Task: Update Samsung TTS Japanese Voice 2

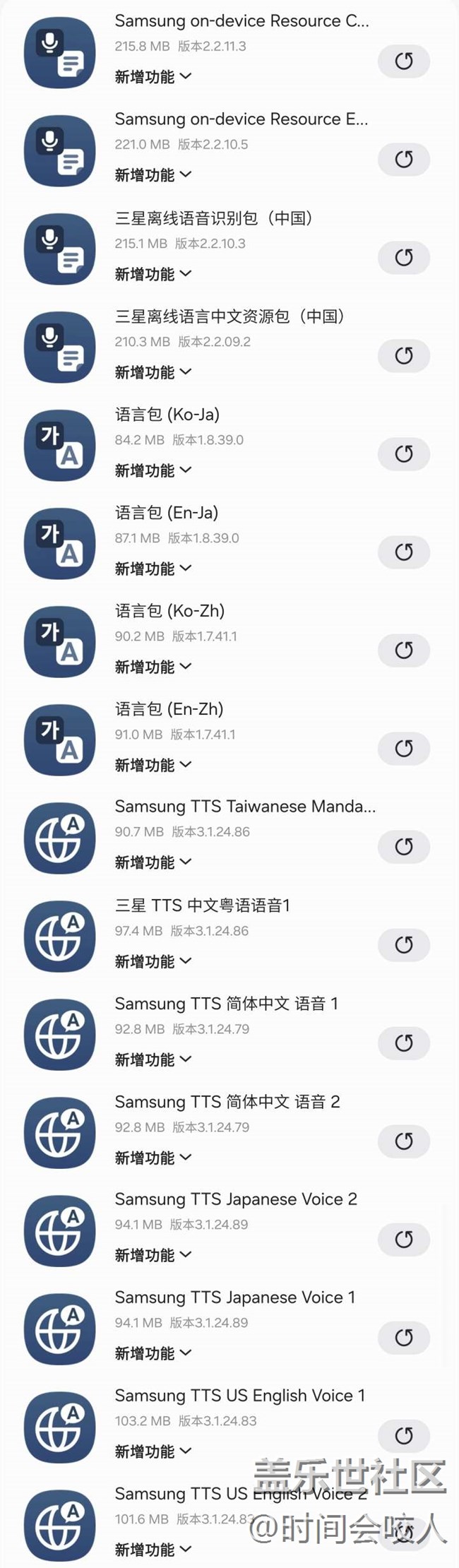Action: coord(404,1240)
